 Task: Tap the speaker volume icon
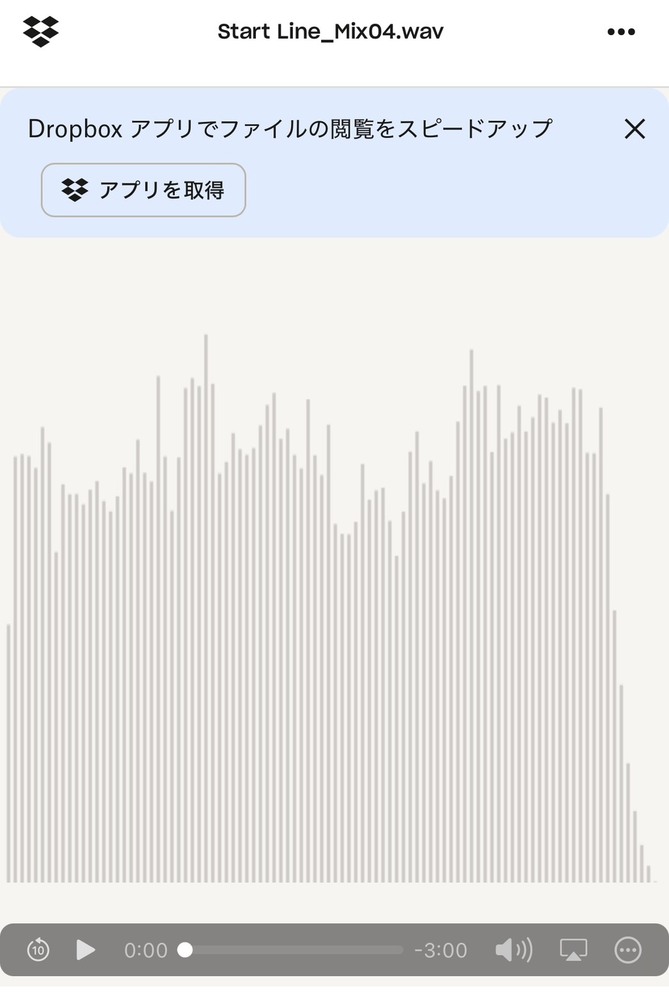click(513, 950)
